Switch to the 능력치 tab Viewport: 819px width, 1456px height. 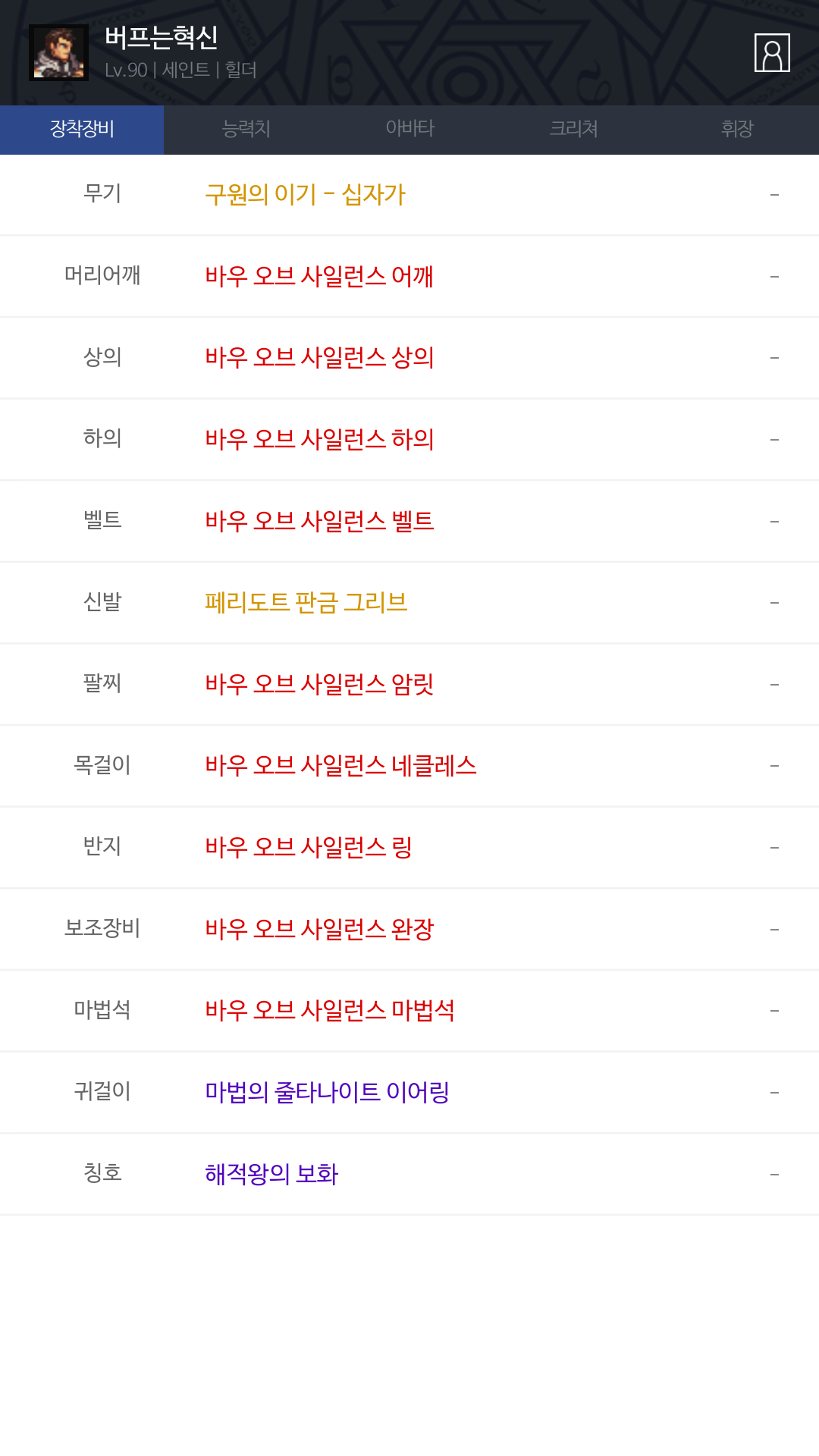[246, 130]
